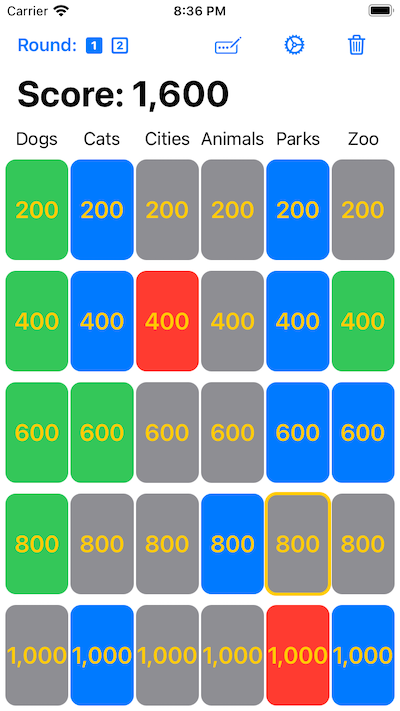Tap the green Zoo 400 tile
Viewport: 400px width, 711px height.
[363, 321]
